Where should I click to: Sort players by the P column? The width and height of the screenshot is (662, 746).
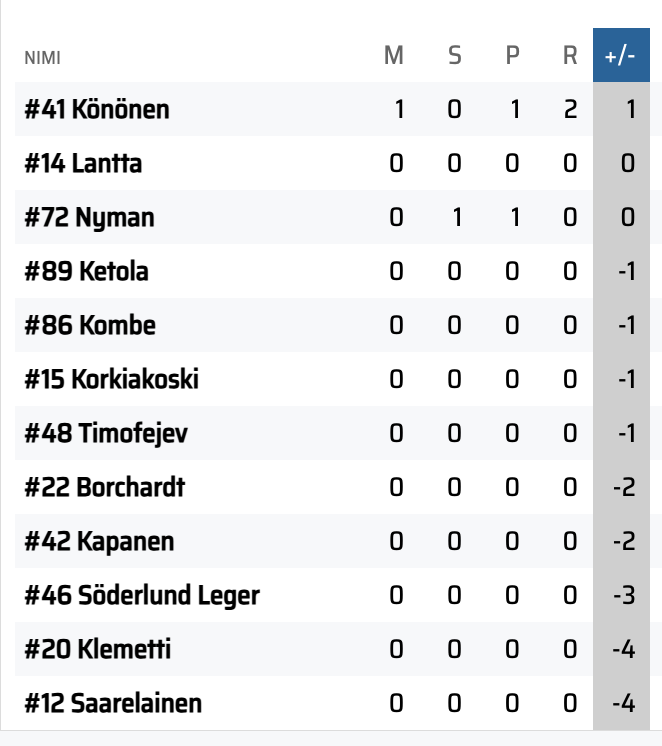[x=512, y=56]
